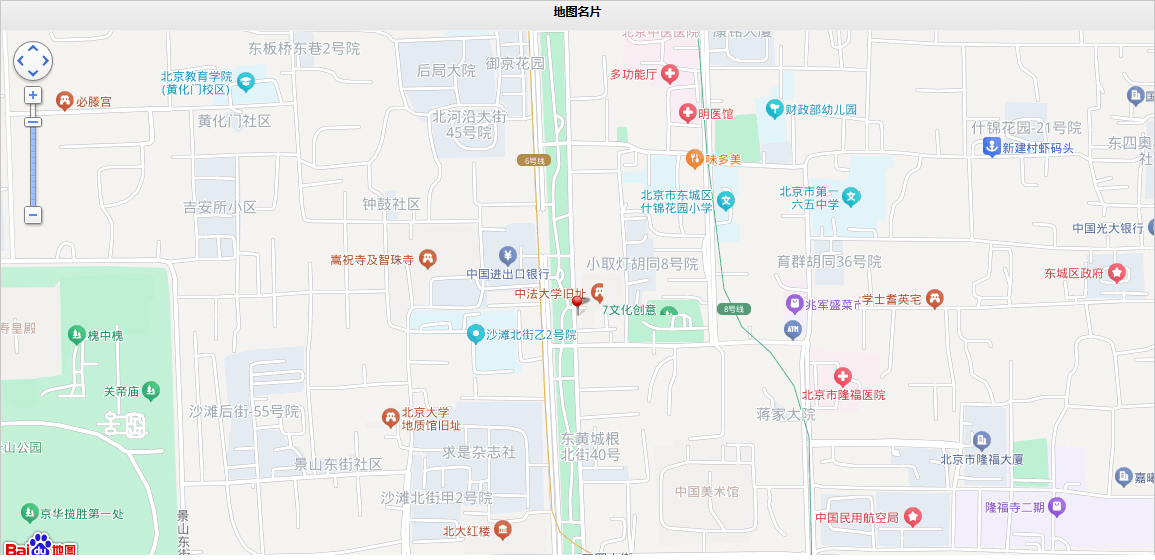Open the 北京市隆福医院 map point
The image size is (1155, 560).
(x=843, y=377)
